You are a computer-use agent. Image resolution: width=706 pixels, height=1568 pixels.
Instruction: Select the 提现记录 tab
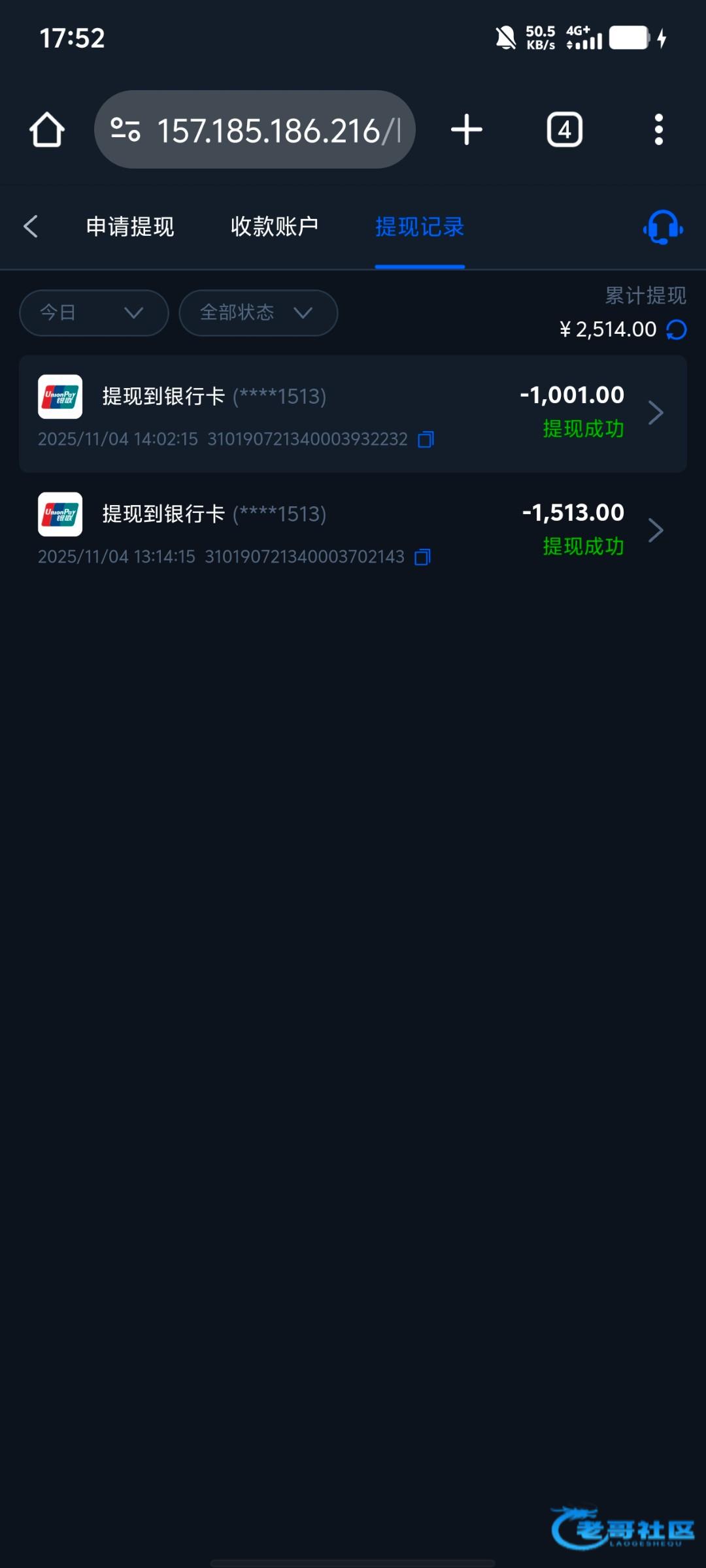[420, 227]
